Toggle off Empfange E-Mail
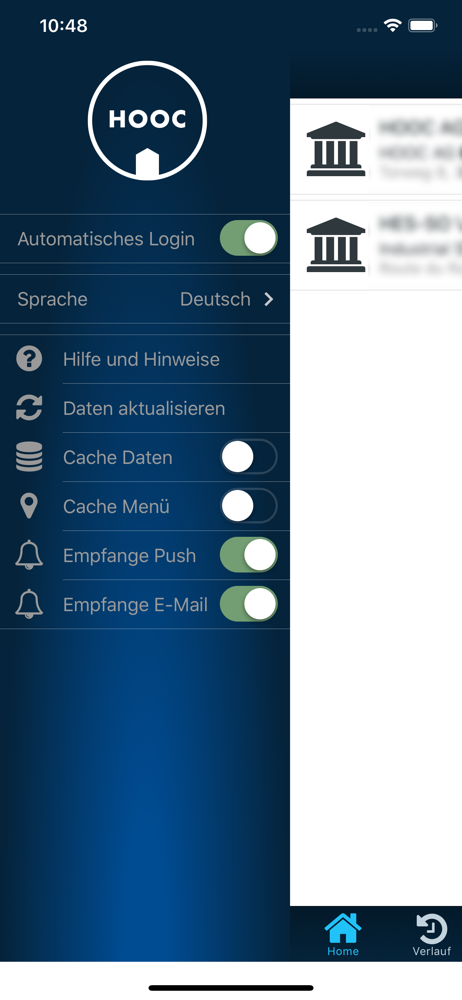The width and height of the screenshot is (462, 1000). [x=248, y=604]
